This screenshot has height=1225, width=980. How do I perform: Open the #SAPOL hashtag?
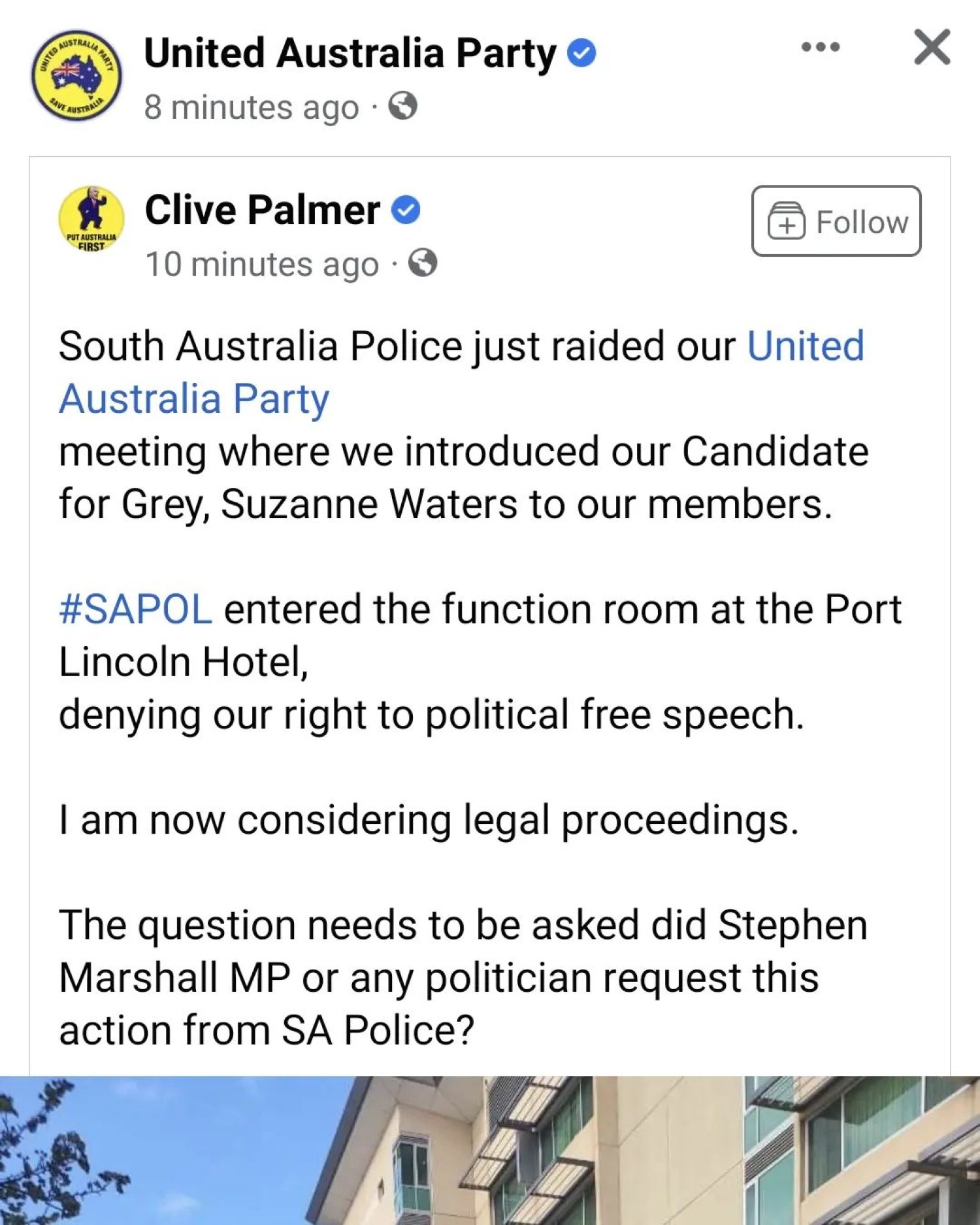(135, 609)
